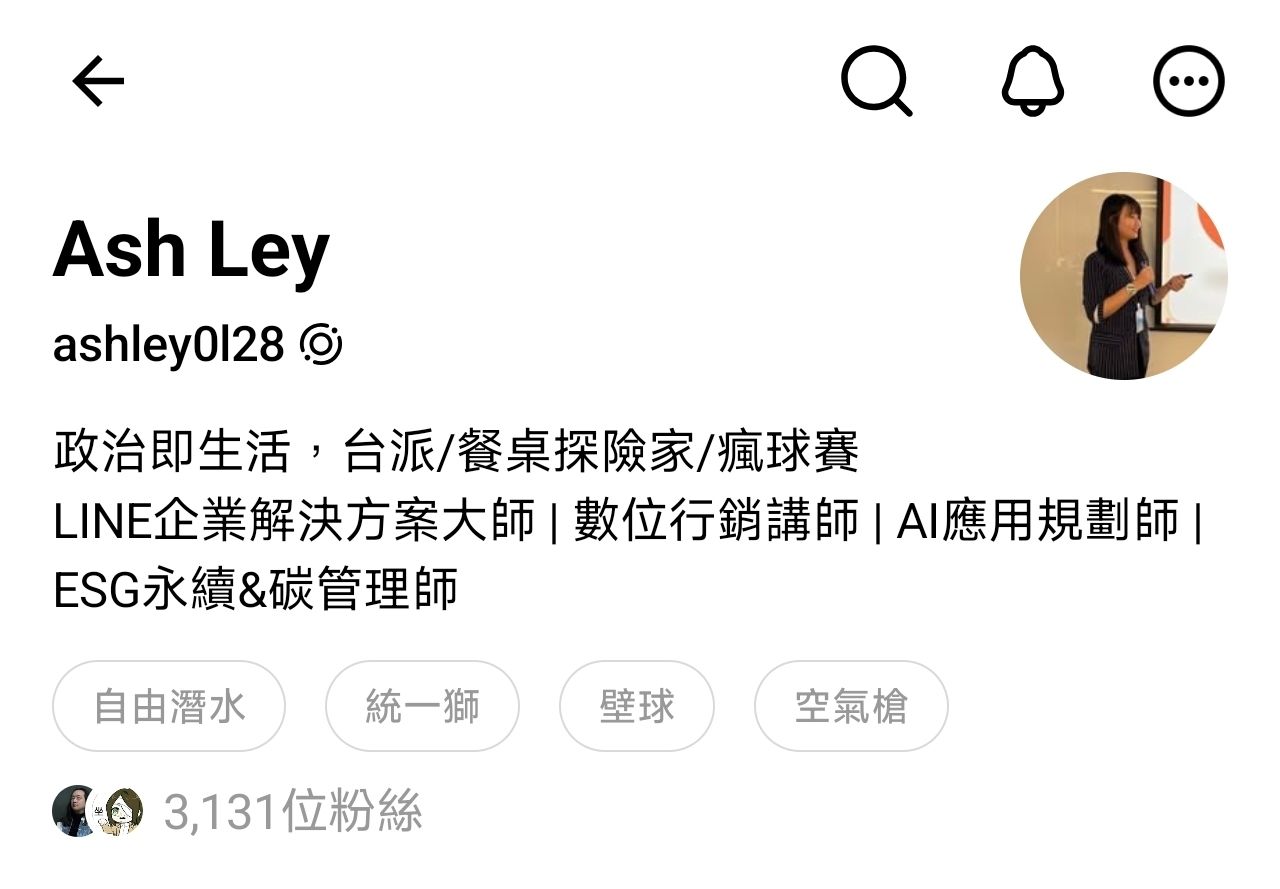Open the 壁球 topic chip
Viewport: 1280px width, 889px height.
click(637, 706)
